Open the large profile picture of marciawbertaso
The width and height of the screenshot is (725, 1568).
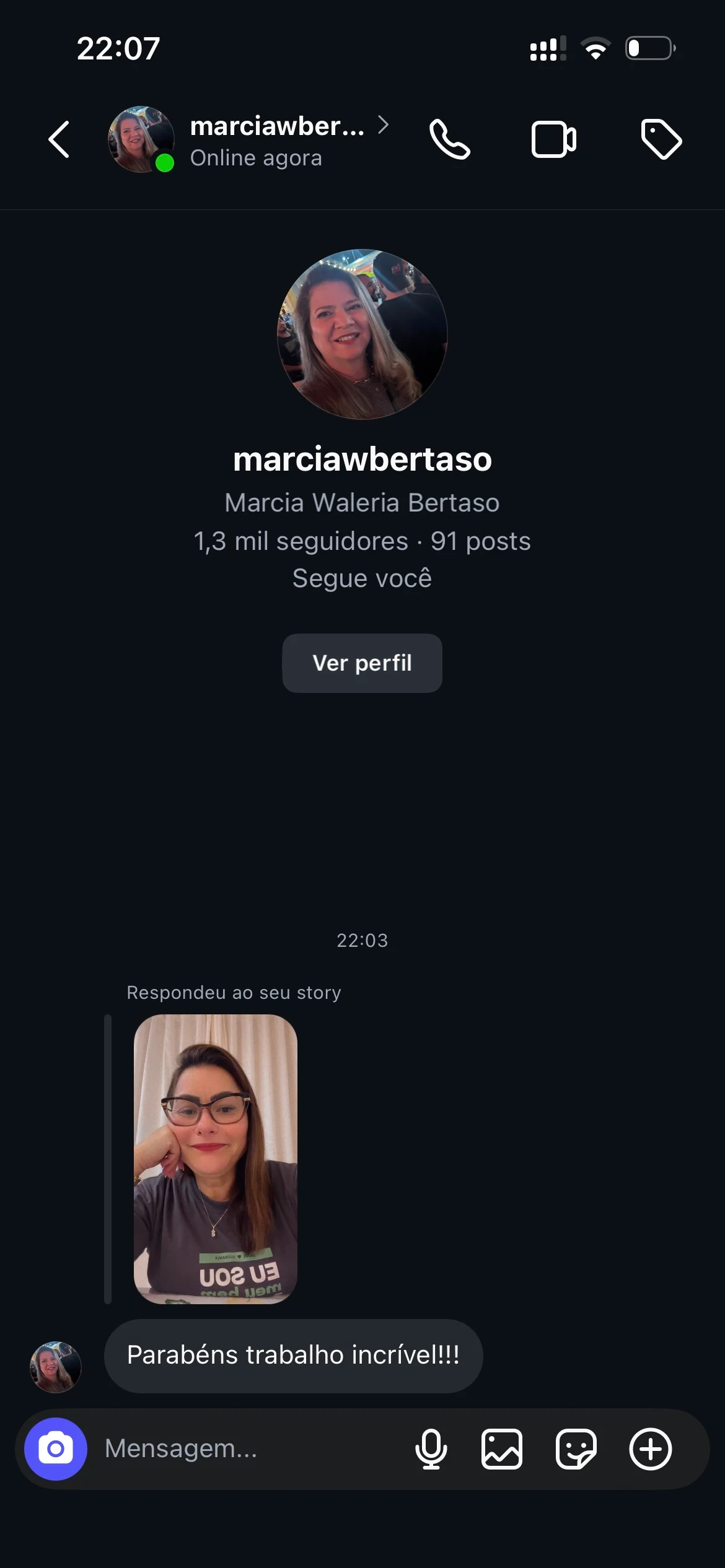point(362,334)
